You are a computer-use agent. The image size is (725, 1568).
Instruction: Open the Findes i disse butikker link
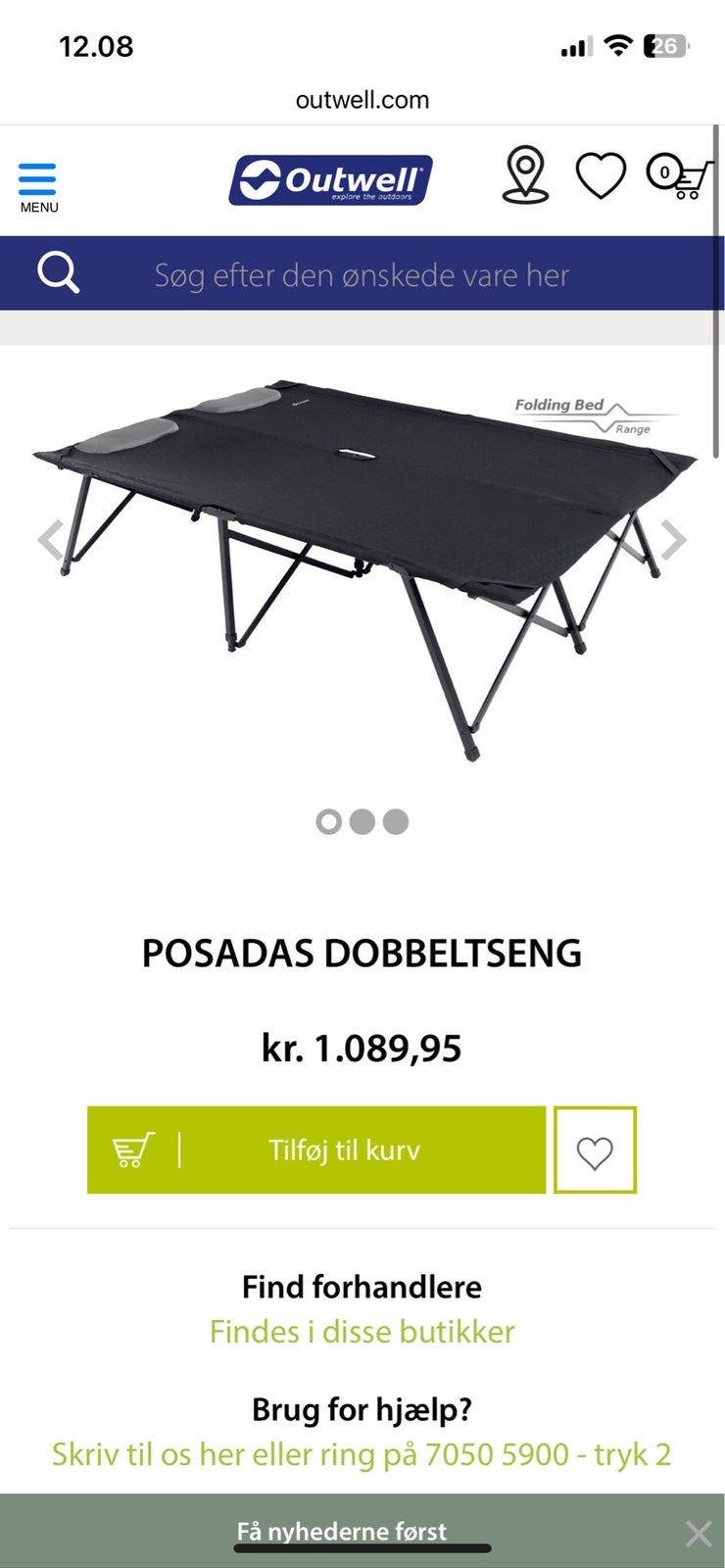tap(362, 1332)
